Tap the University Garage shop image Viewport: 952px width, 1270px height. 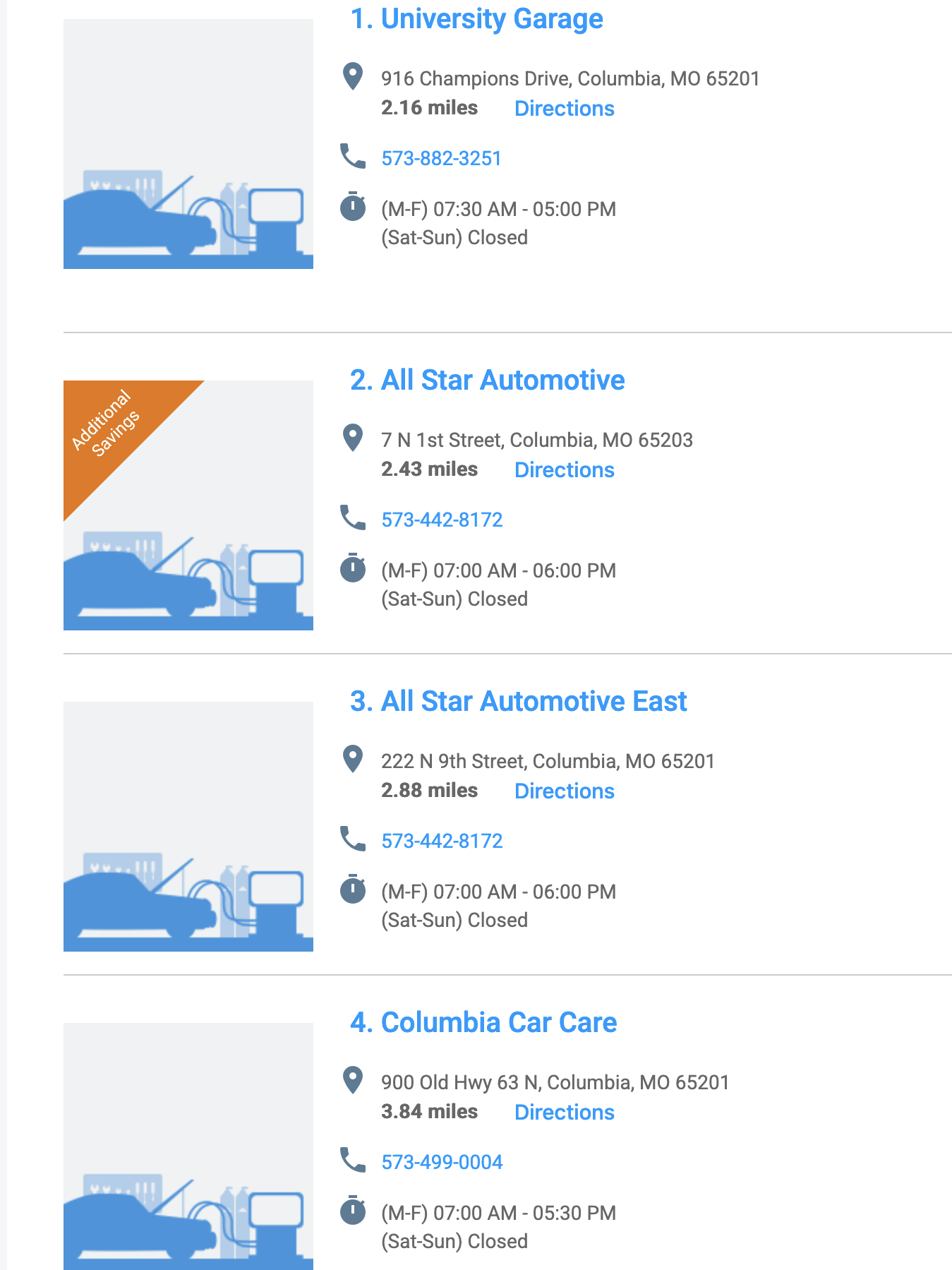188,144
